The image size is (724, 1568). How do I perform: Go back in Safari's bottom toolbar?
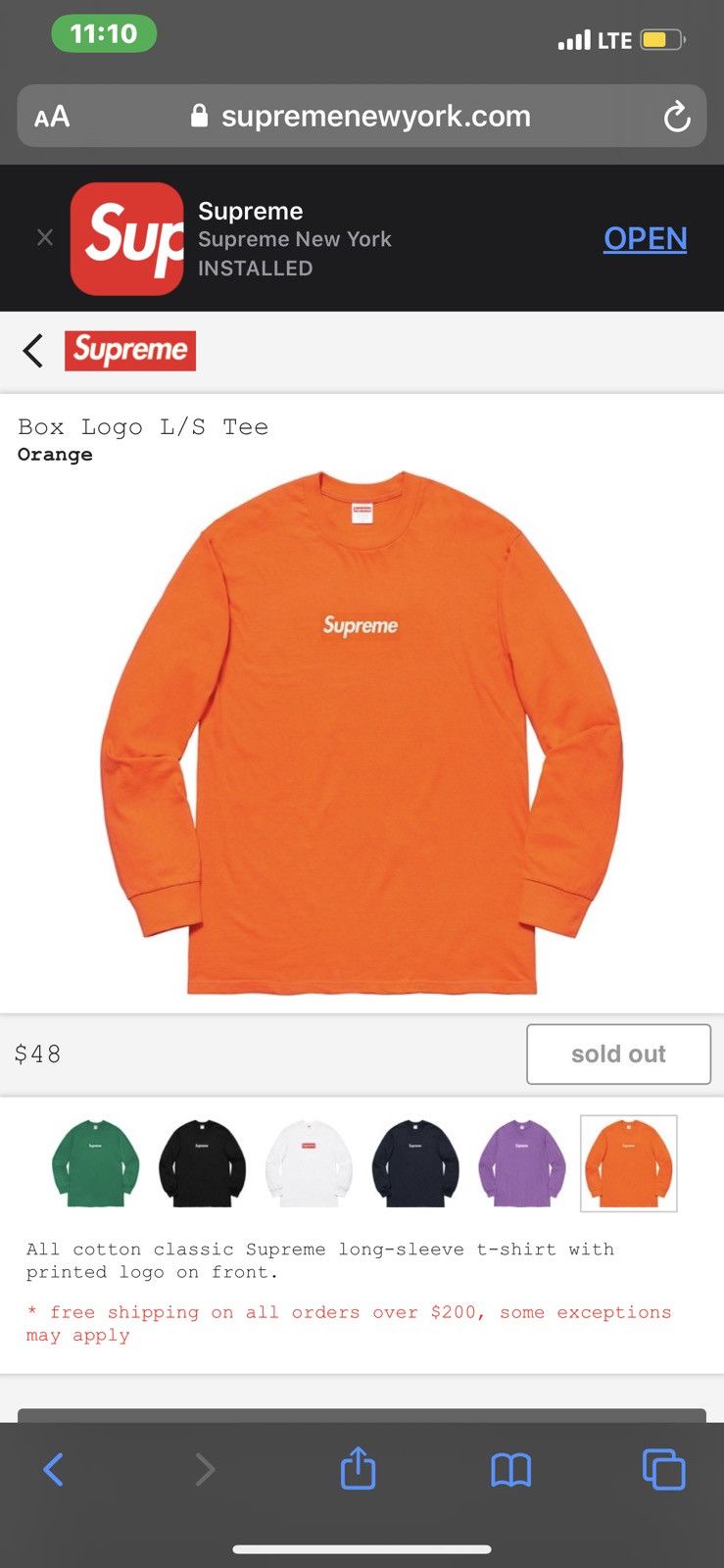(x=54, y=1469)
